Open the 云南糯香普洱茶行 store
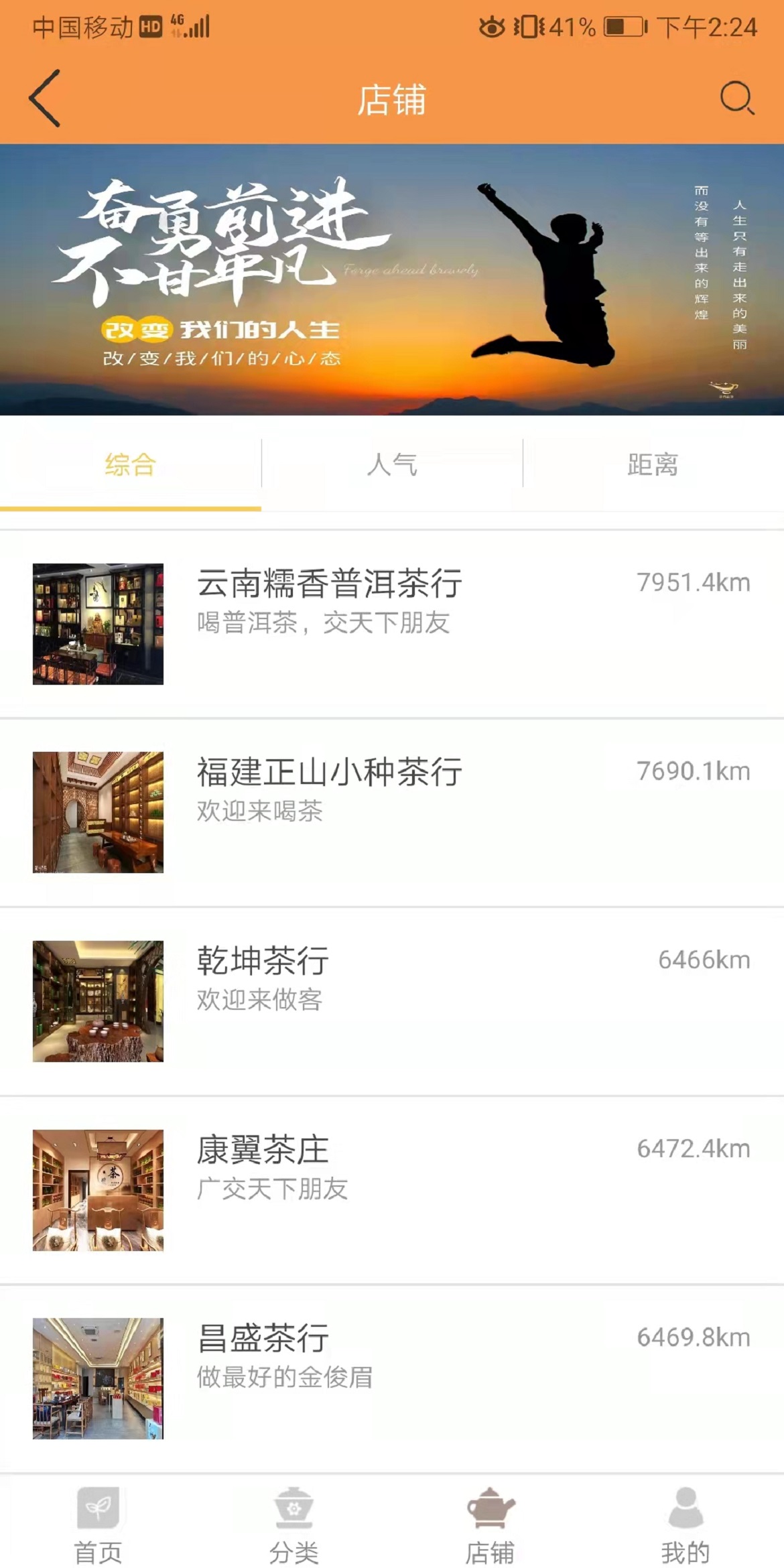The image size is (784, 1568). tap(392, 624)
